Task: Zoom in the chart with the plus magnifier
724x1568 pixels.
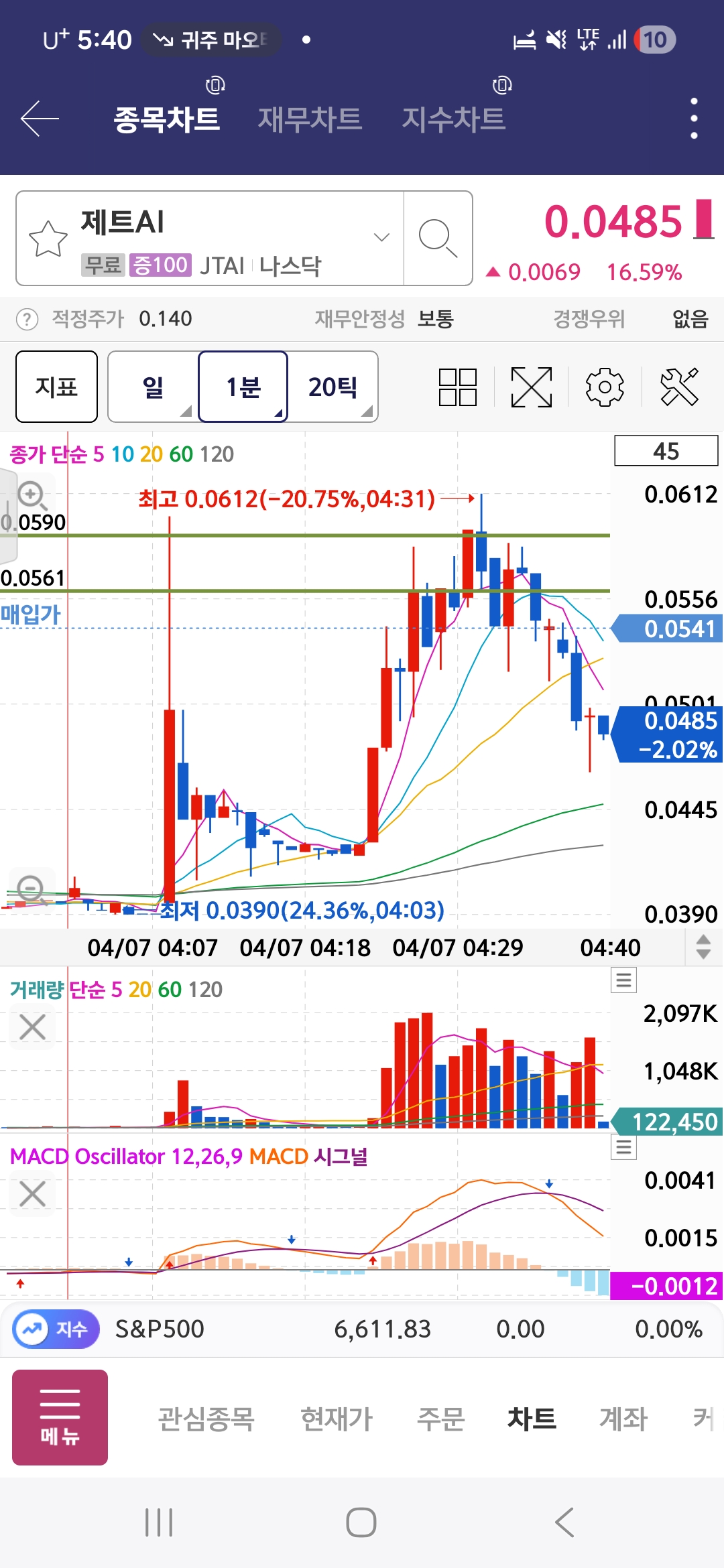Action: 31,495
